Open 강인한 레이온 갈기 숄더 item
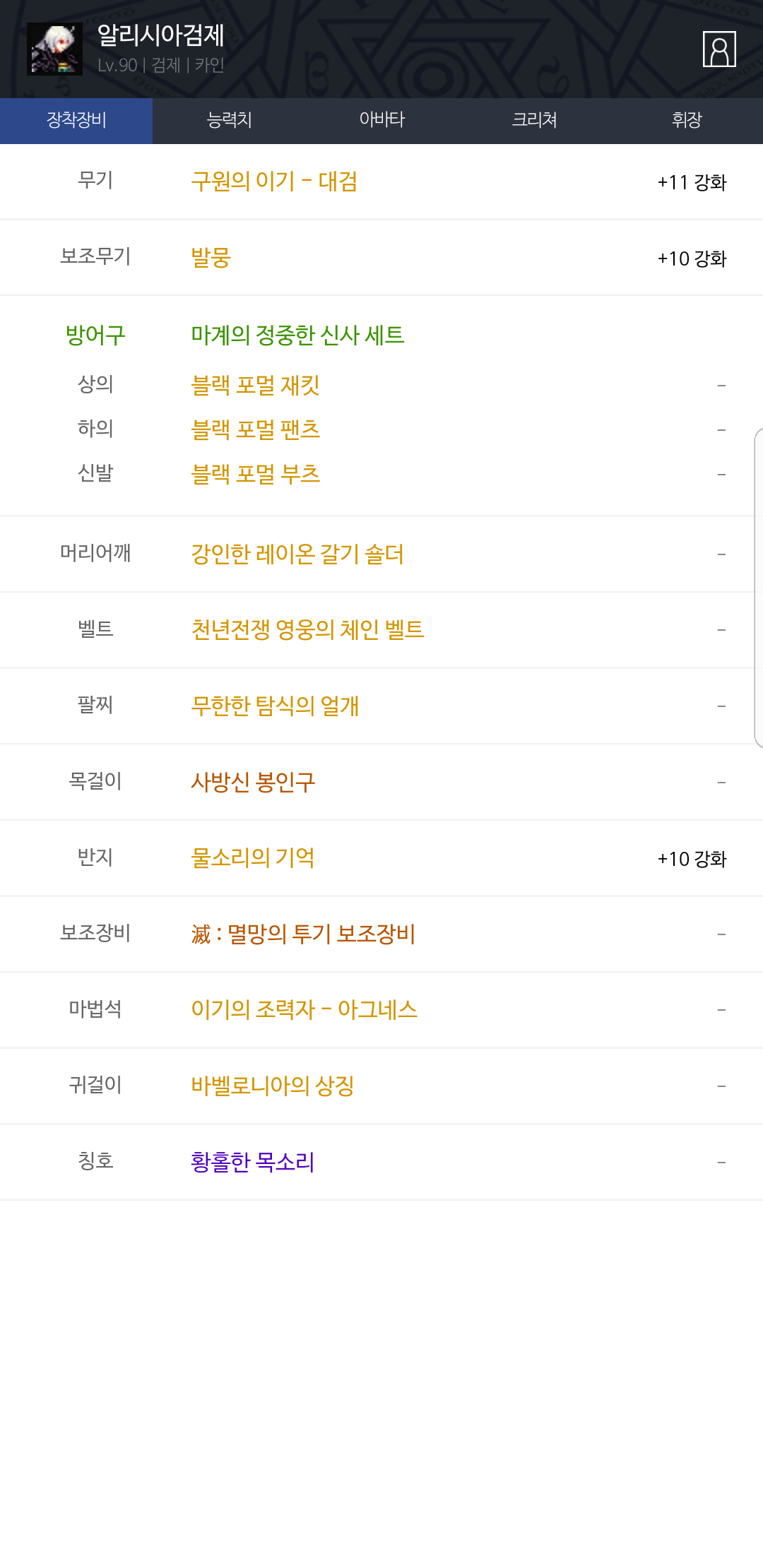The width and height of the screenshot is (763, 1568). (x=297, y=554)
